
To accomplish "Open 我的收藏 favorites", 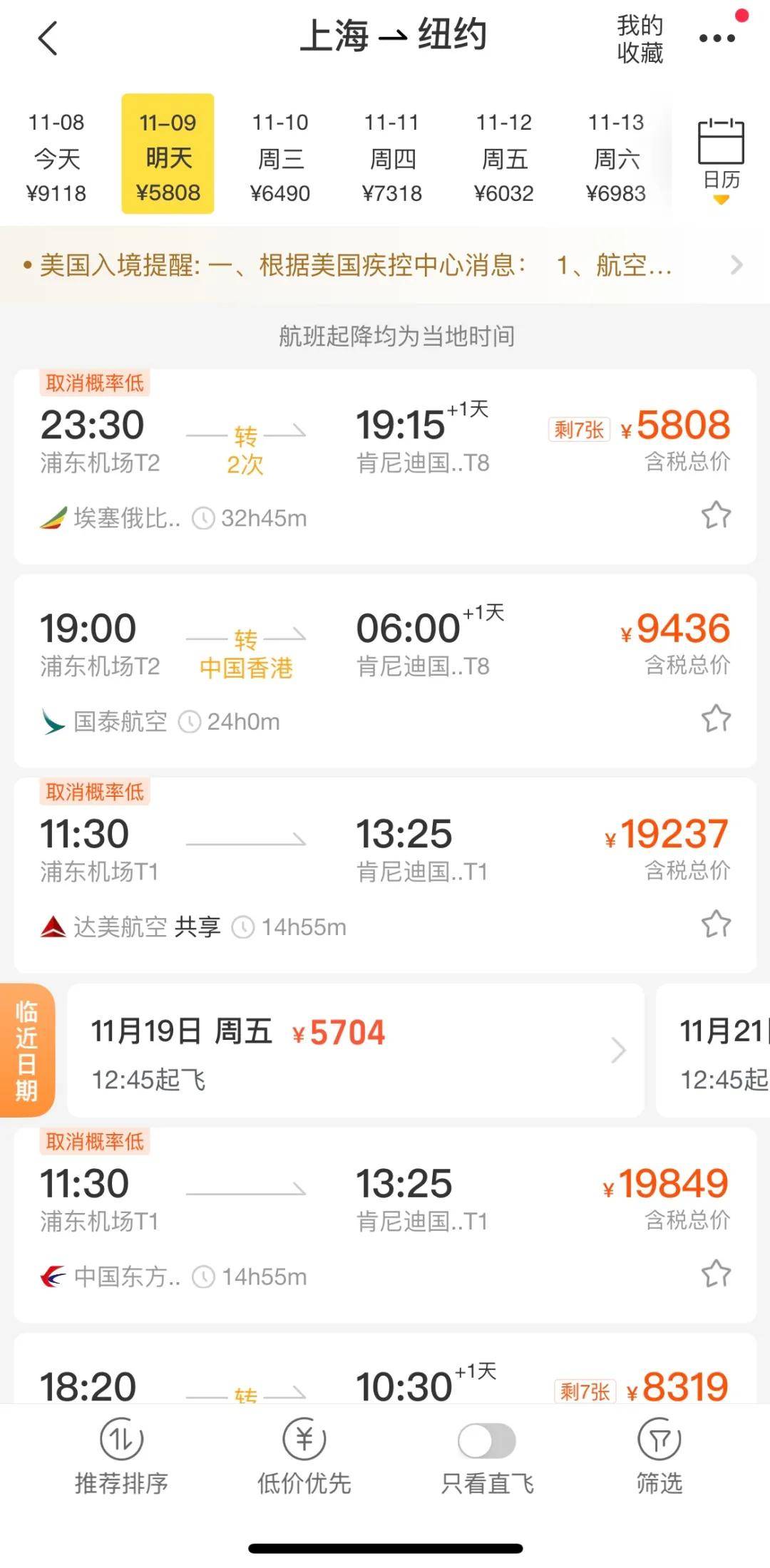I will coord(640,39).
